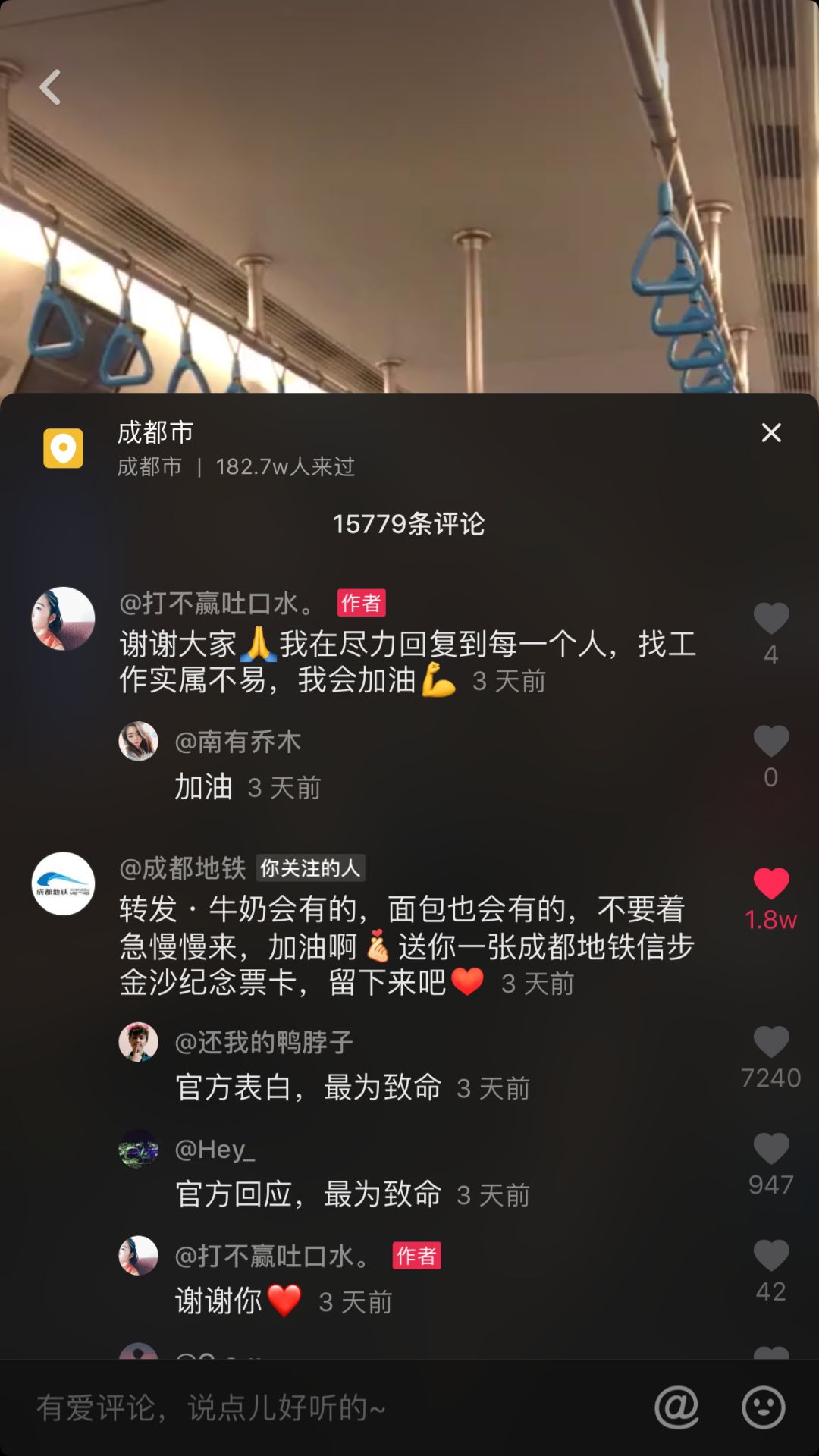Open the emoji picker
Screen dimensions: 819x1456
click(x=763, y=1408)
